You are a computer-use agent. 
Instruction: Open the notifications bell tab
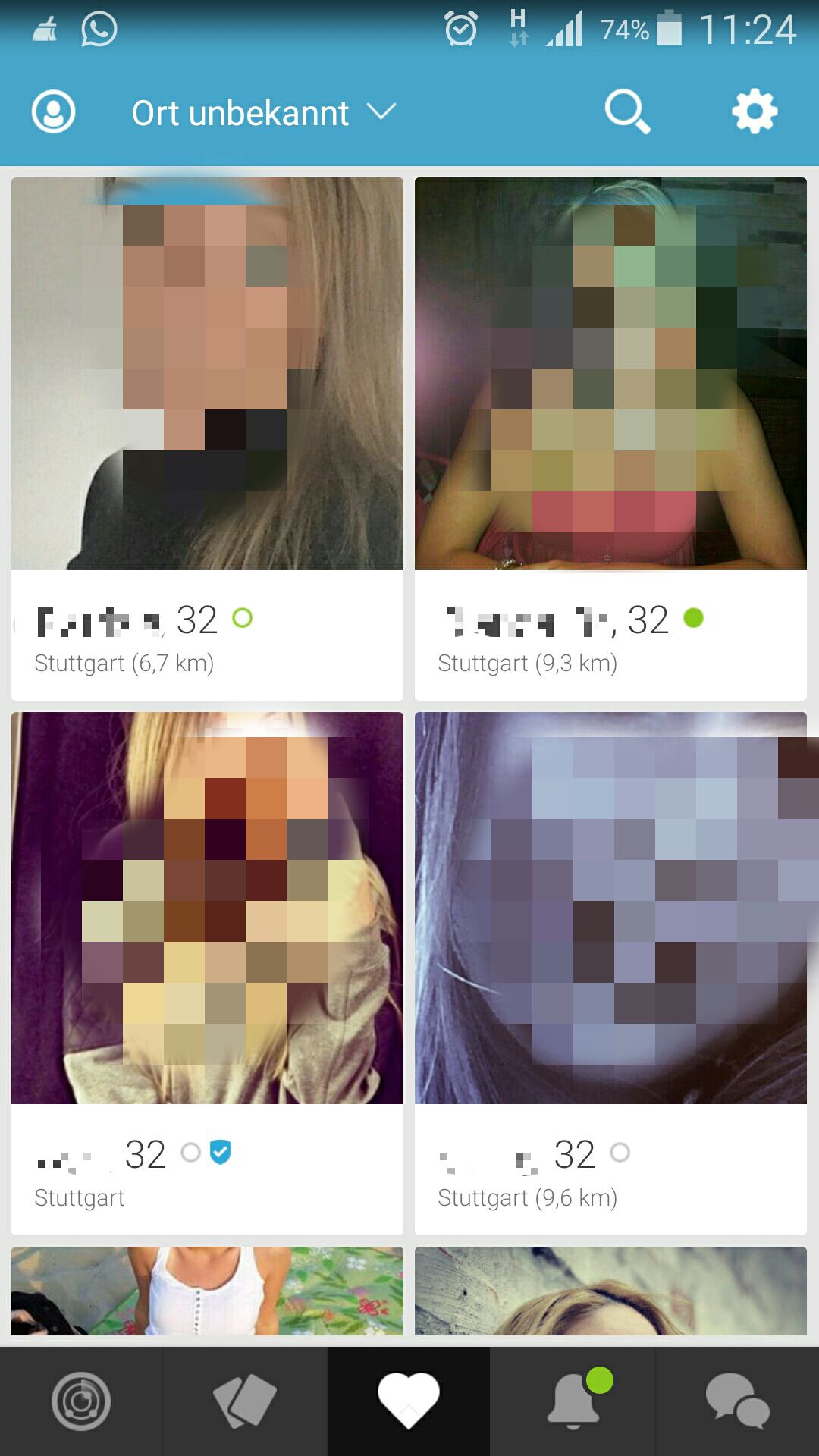573,1401
